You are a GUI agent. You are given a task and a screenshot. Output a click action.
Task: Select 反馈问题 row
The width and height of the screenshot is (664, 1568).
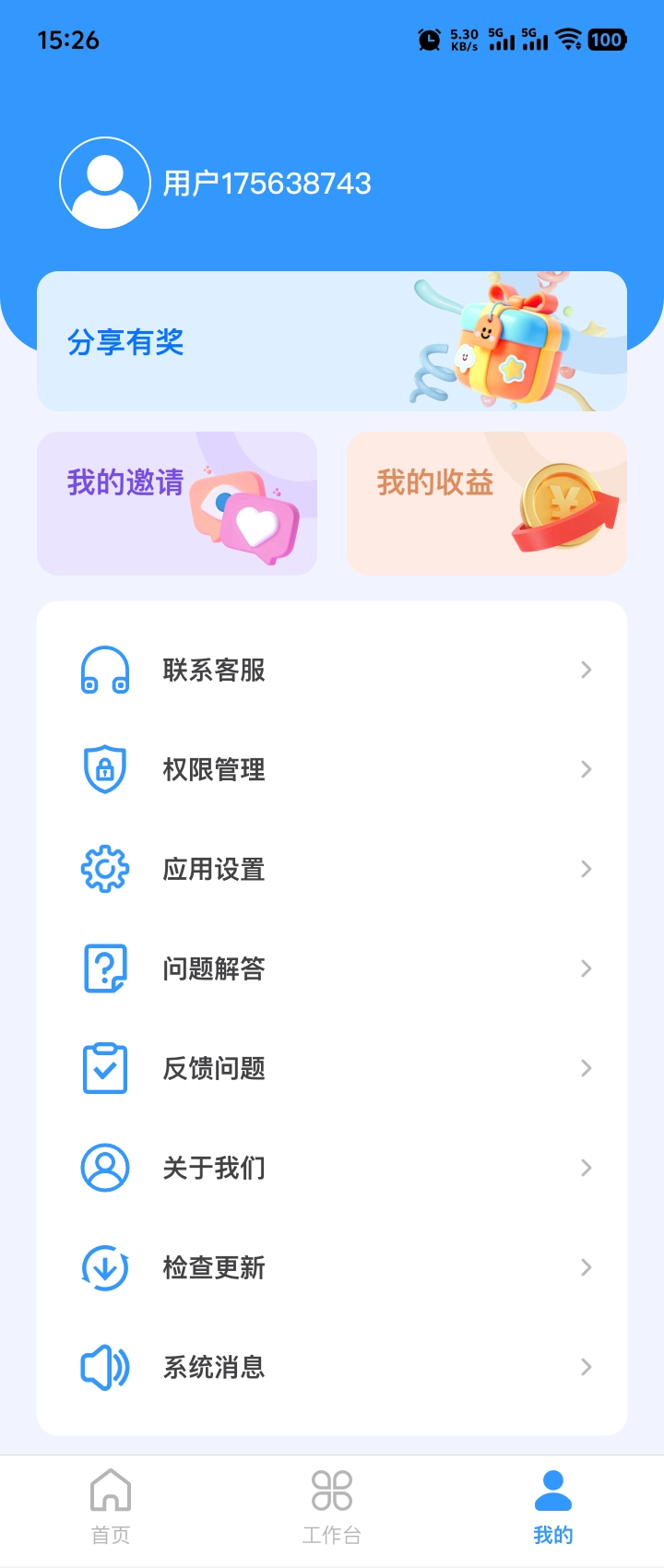coord(332,1068)
